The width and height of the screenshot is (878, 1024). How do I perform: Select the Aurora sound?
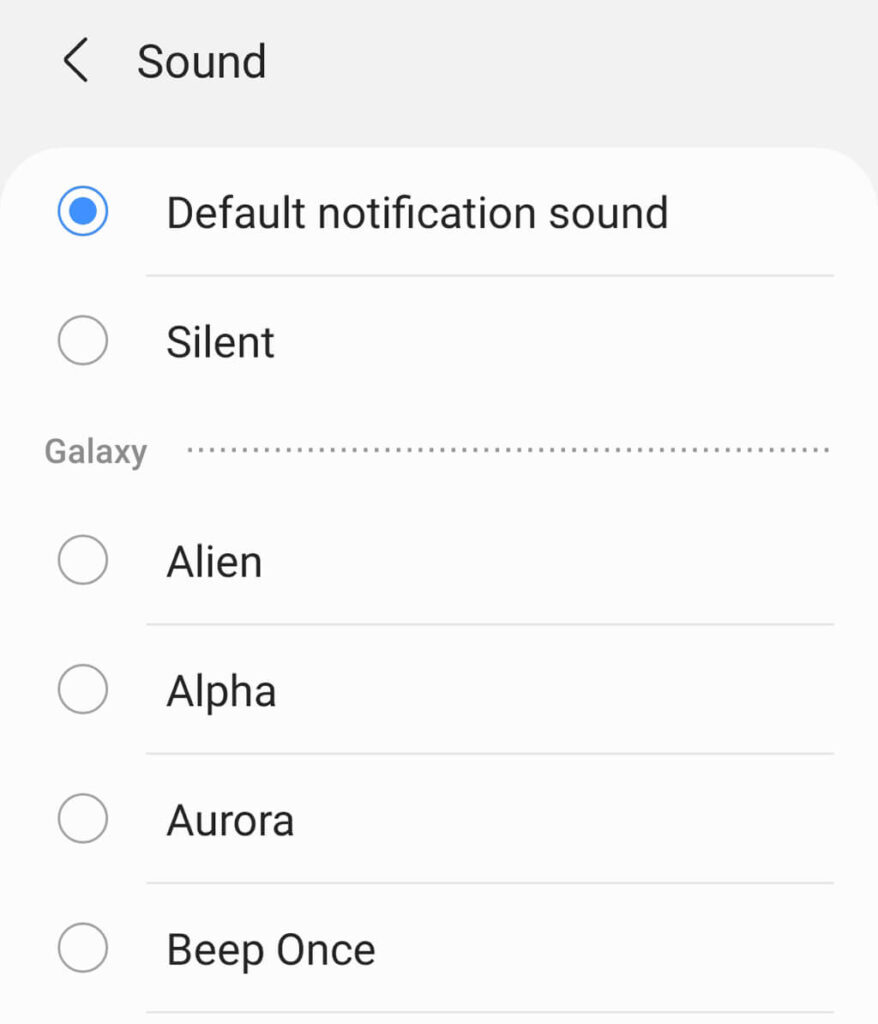[83, 821]
